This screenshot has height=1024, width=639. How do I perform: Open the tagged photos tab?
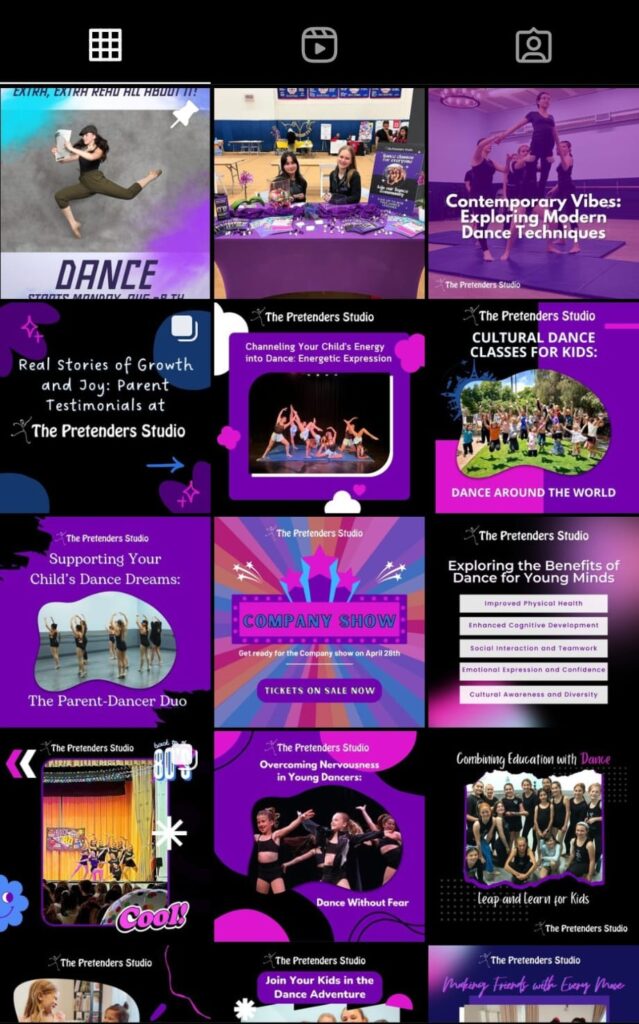534,45
